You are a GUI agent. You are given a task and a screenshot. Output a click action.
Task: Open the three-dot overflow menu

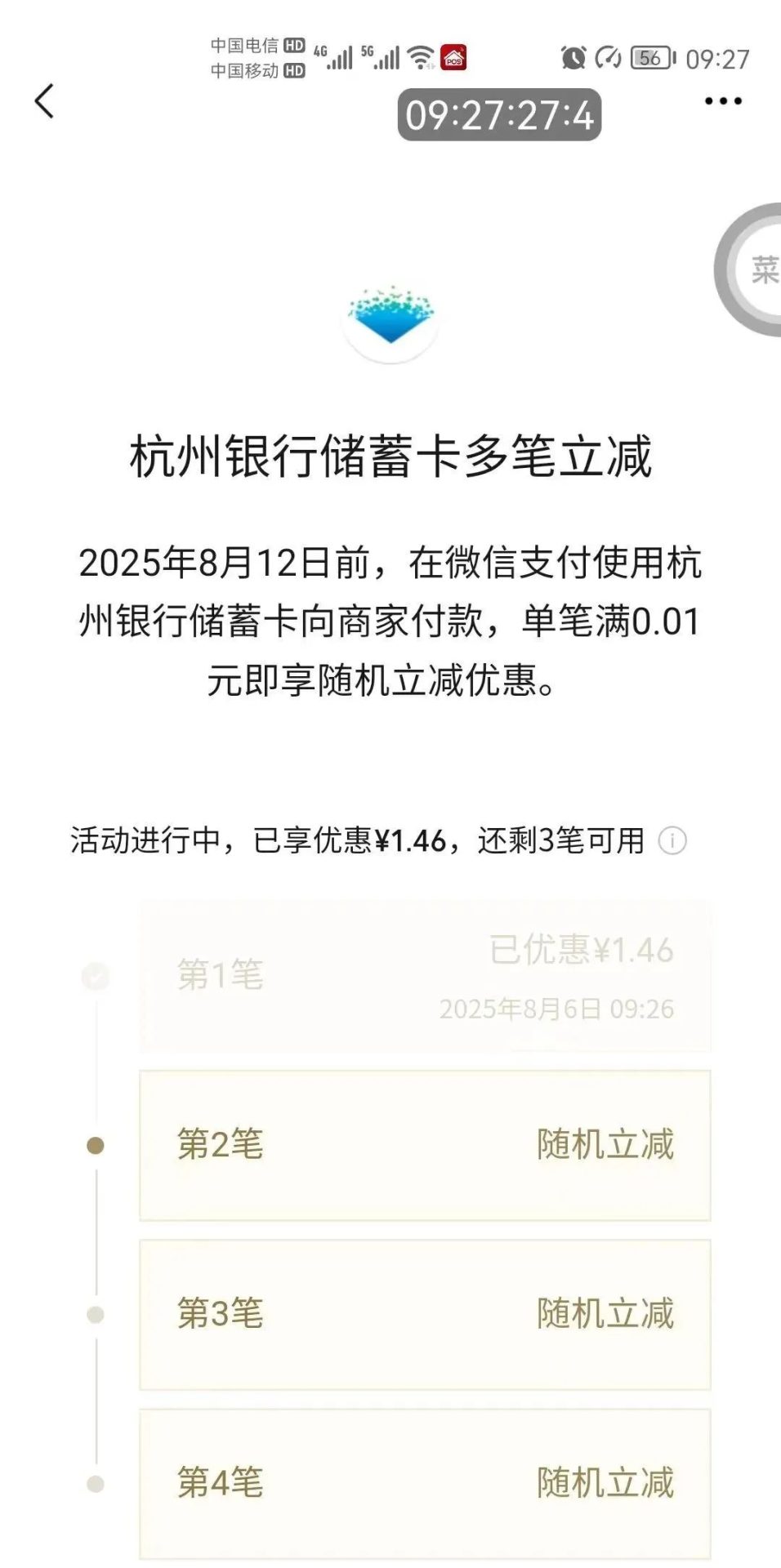click(723, 101)
